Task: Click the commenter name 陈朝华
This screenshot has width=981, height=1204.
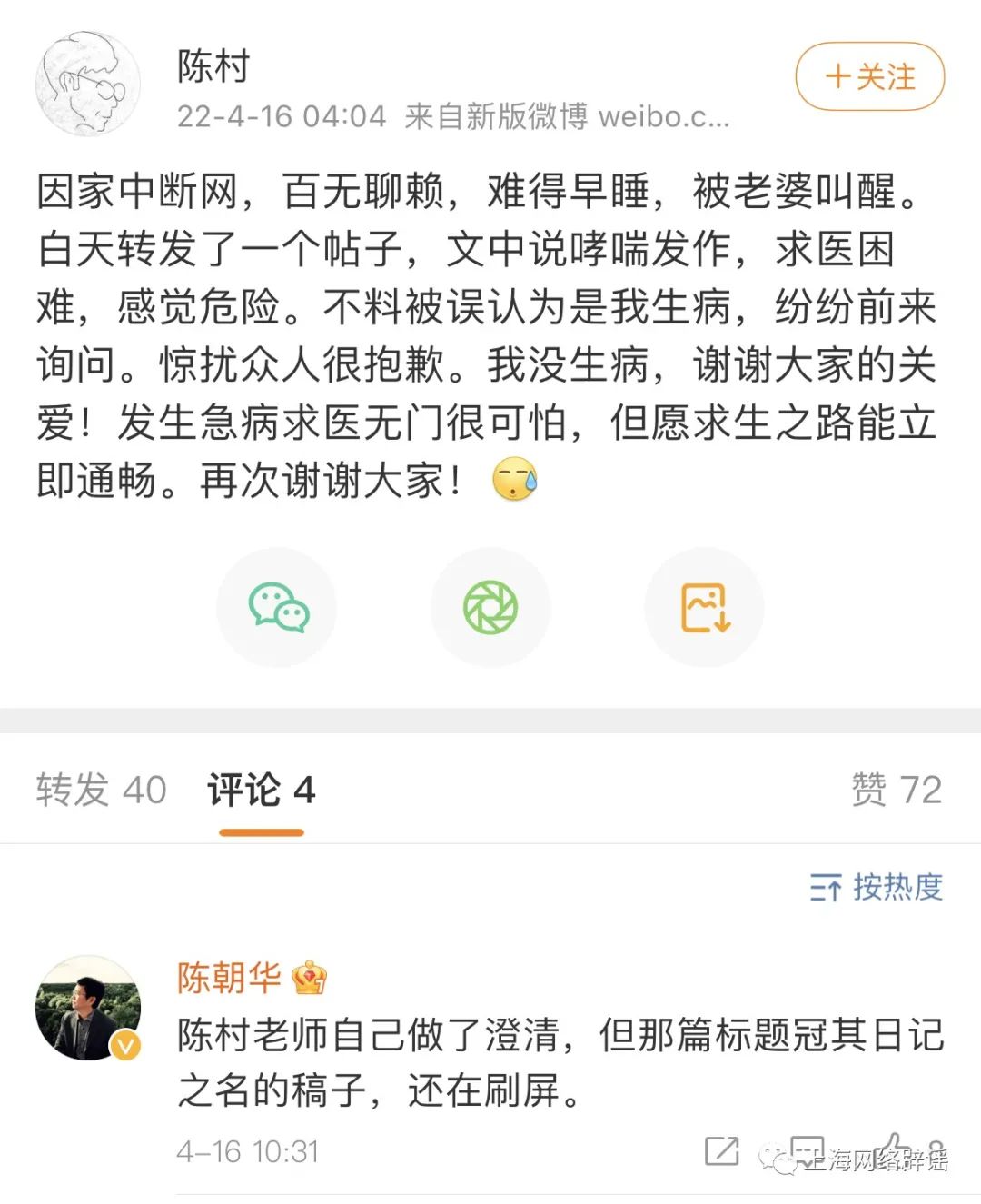Action: (x=225, y=979)
